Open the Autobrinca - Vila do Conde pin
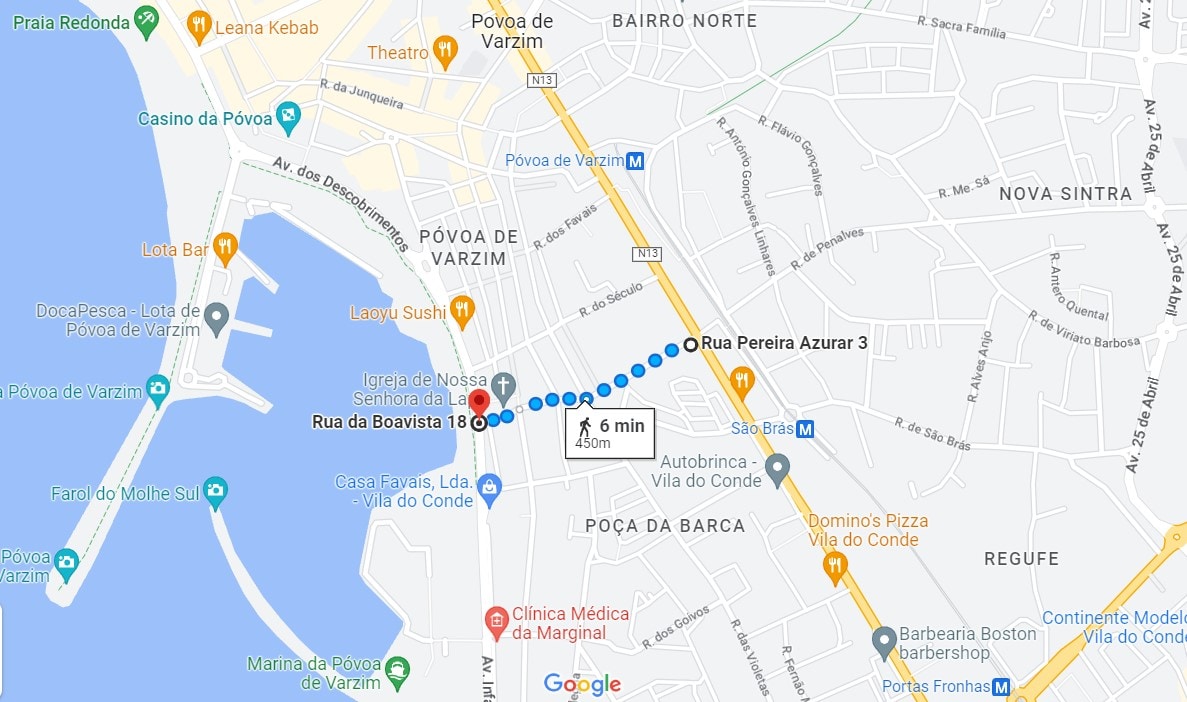This screenshot has height=702, width=1187. 778,467
